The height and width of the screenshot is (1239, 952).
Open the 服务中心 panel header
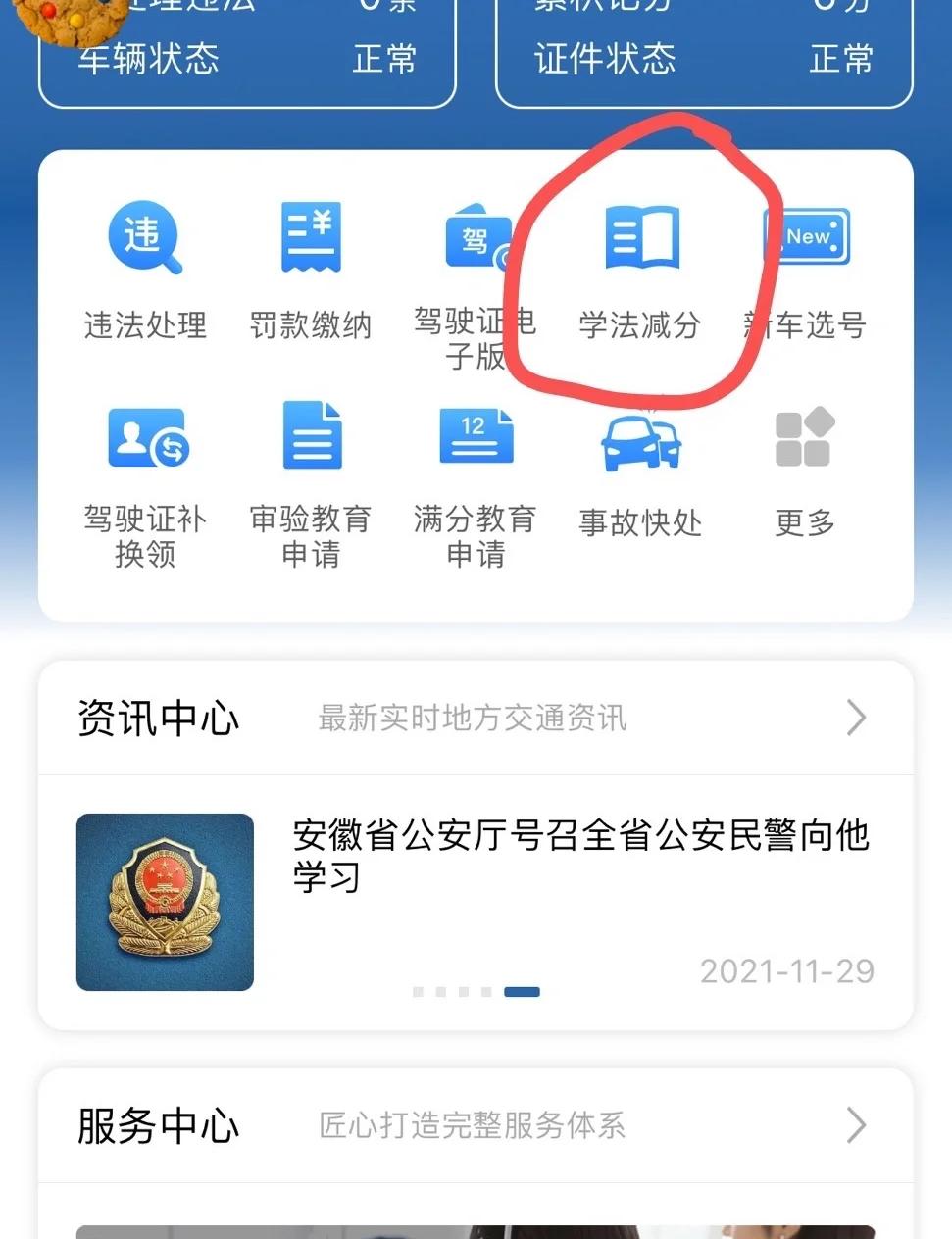click(x=158, y=1125)
